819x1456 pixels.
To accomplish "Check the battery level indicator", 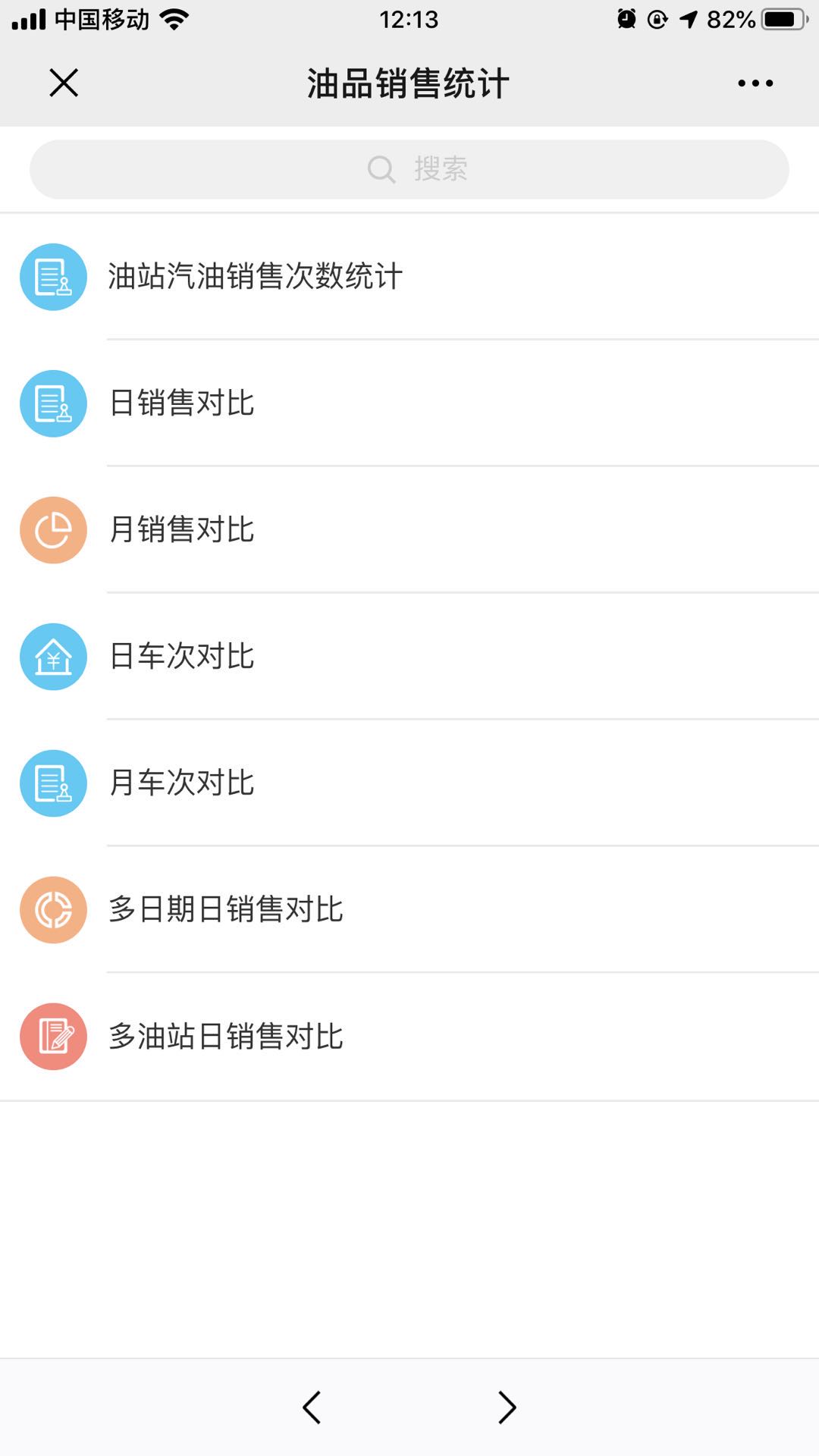I will coord(783,20).
